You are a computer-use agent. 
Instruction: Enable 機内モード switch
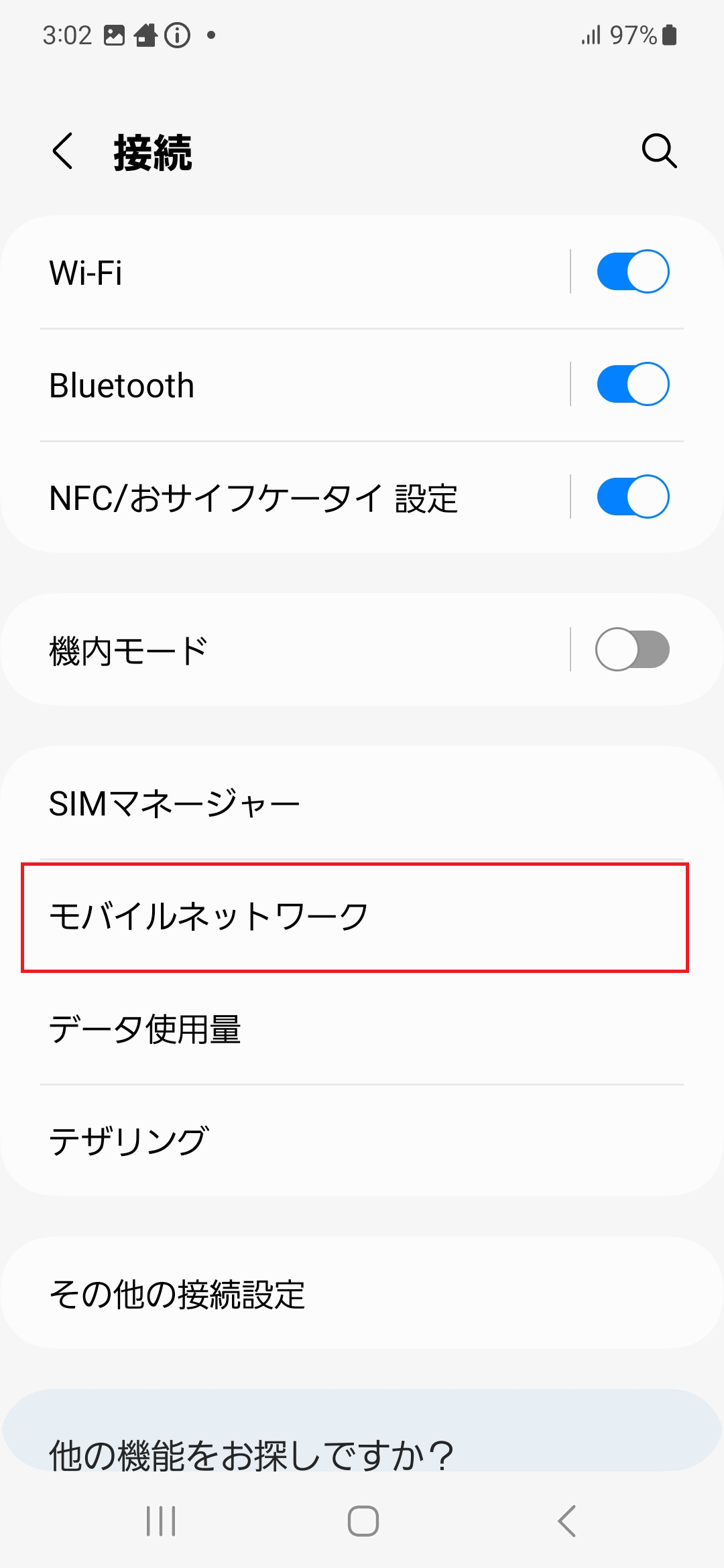tap(633, 649)
